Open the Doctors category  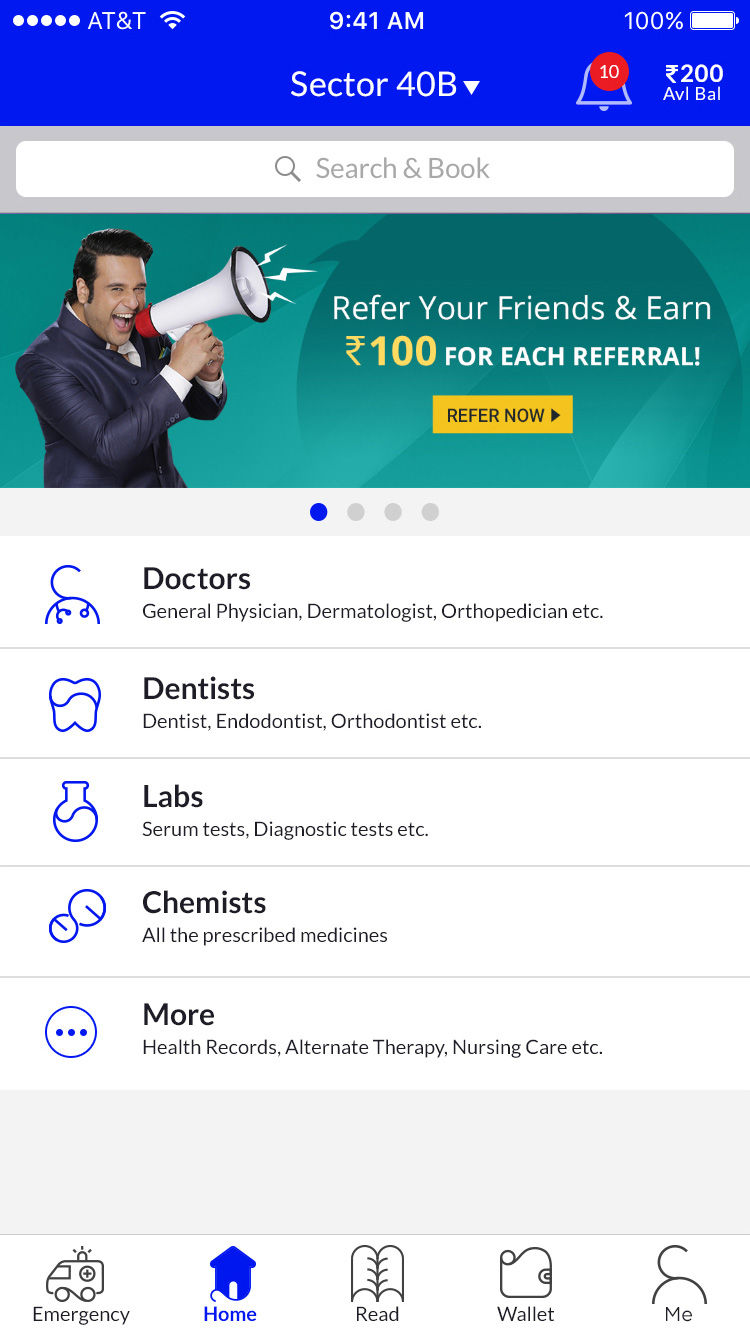[375, 593]
